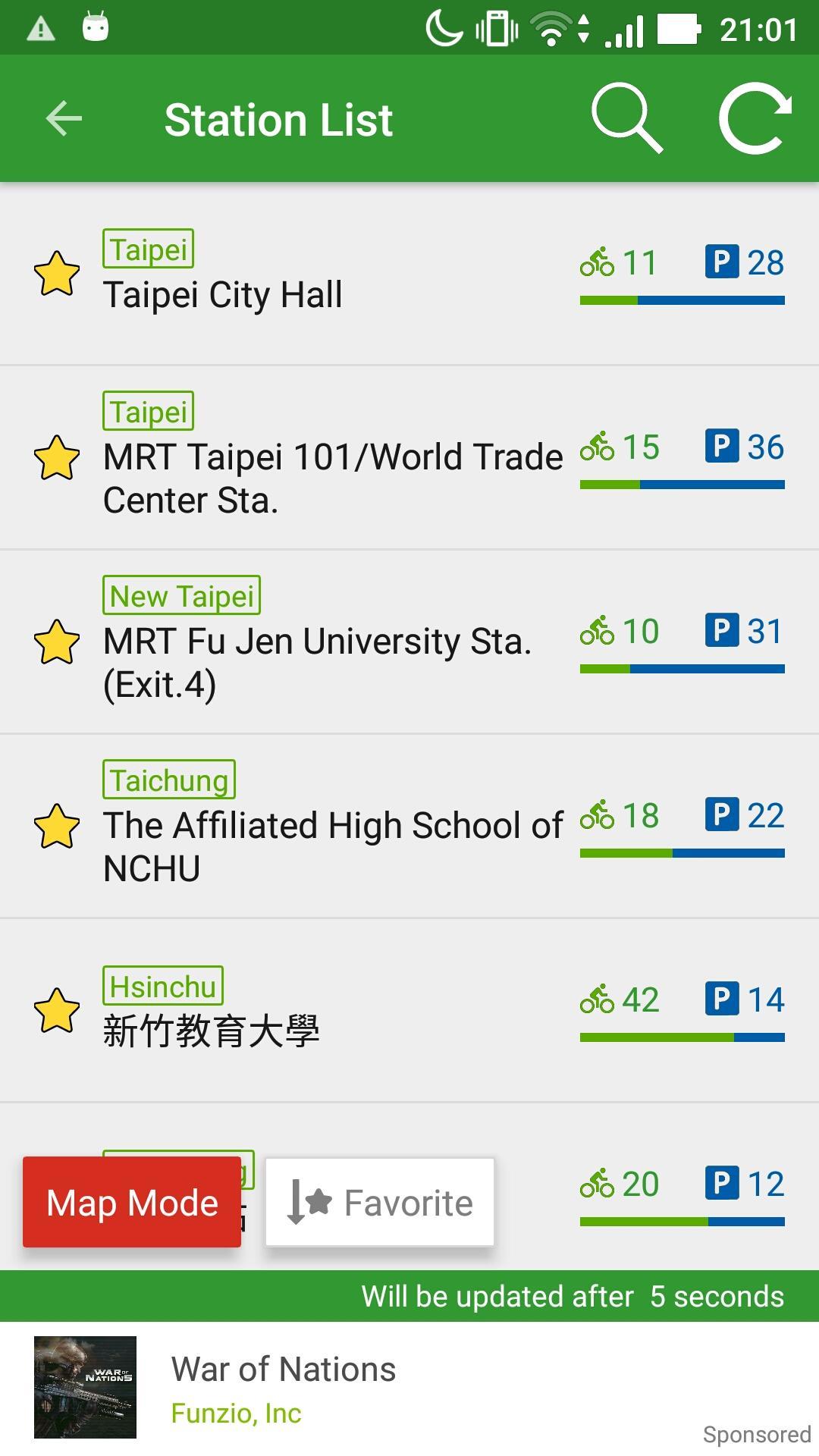
Task: Open the War of Nations sponsored ad
Action: point(283,1388)
